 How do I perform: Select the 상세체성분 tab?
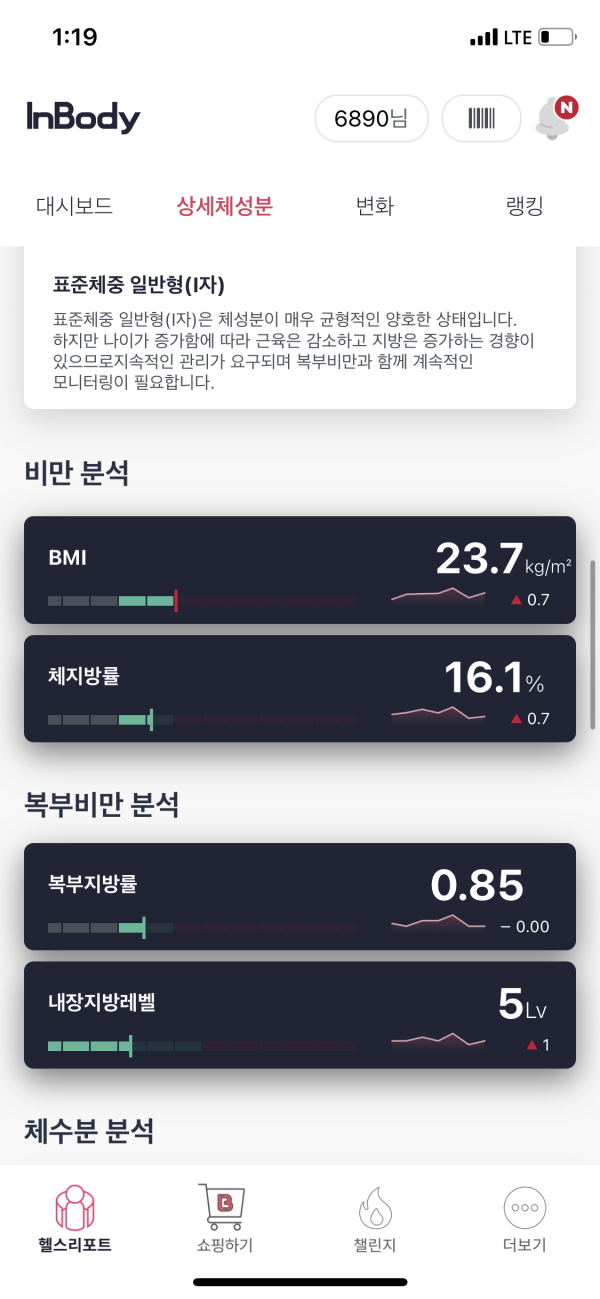pyautogui.click(x=224, y=206)
